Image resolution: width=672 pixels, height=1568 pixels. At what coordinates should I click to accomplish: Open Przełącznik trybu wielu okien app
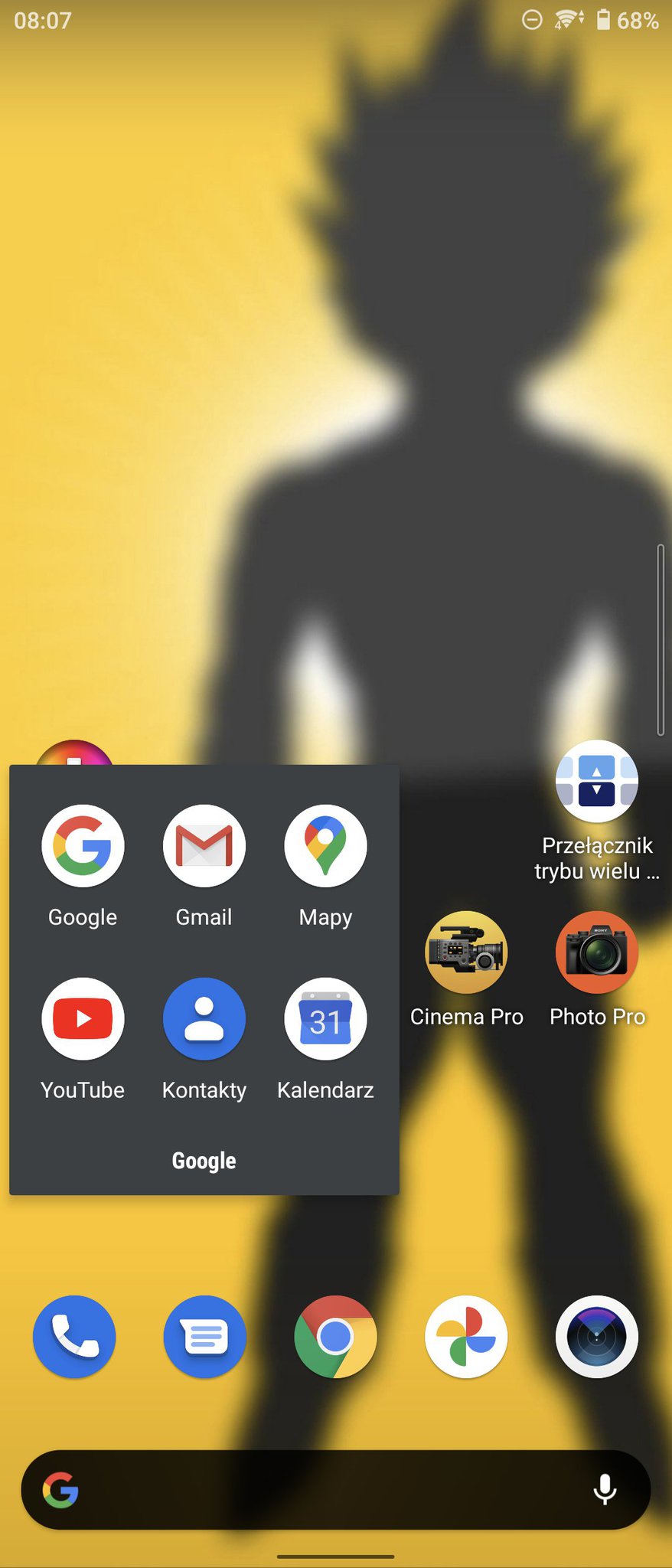[597, 782]
